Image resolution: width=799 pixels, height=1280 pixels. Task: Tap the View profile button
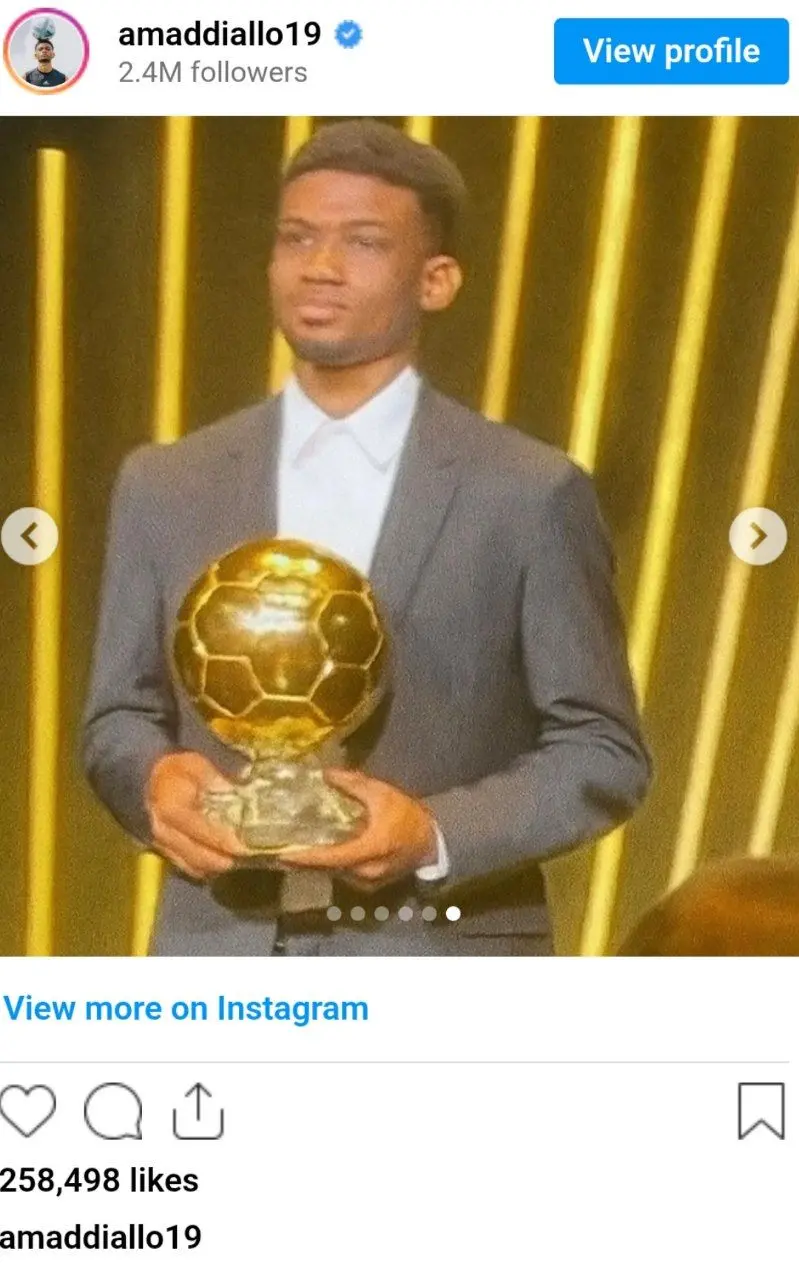[671, 51]
